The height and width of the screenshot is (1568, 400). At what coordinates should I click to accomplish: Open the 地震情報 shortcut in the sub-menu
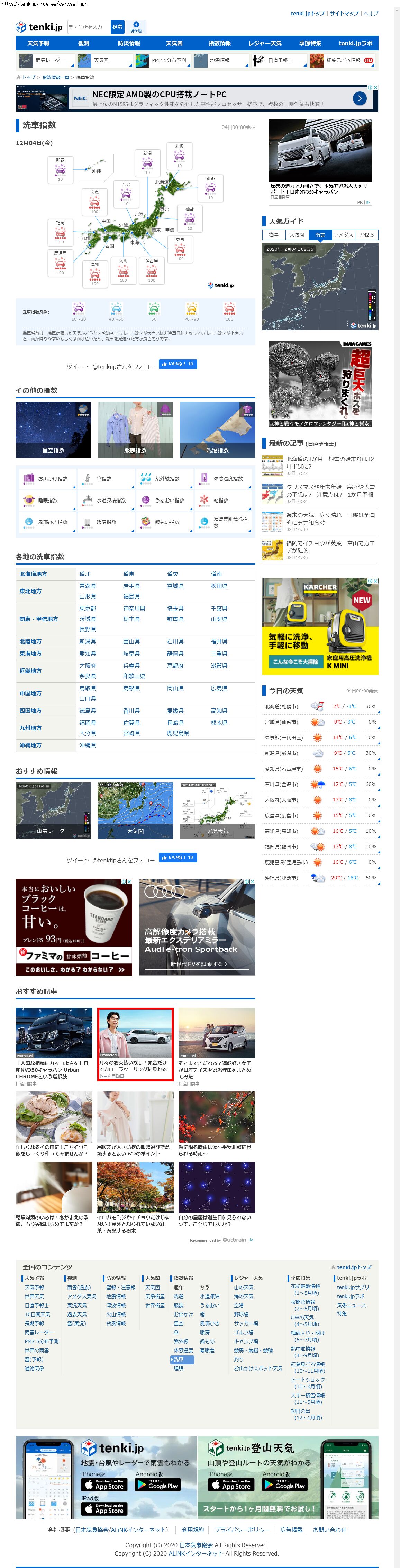click(220, 60)
